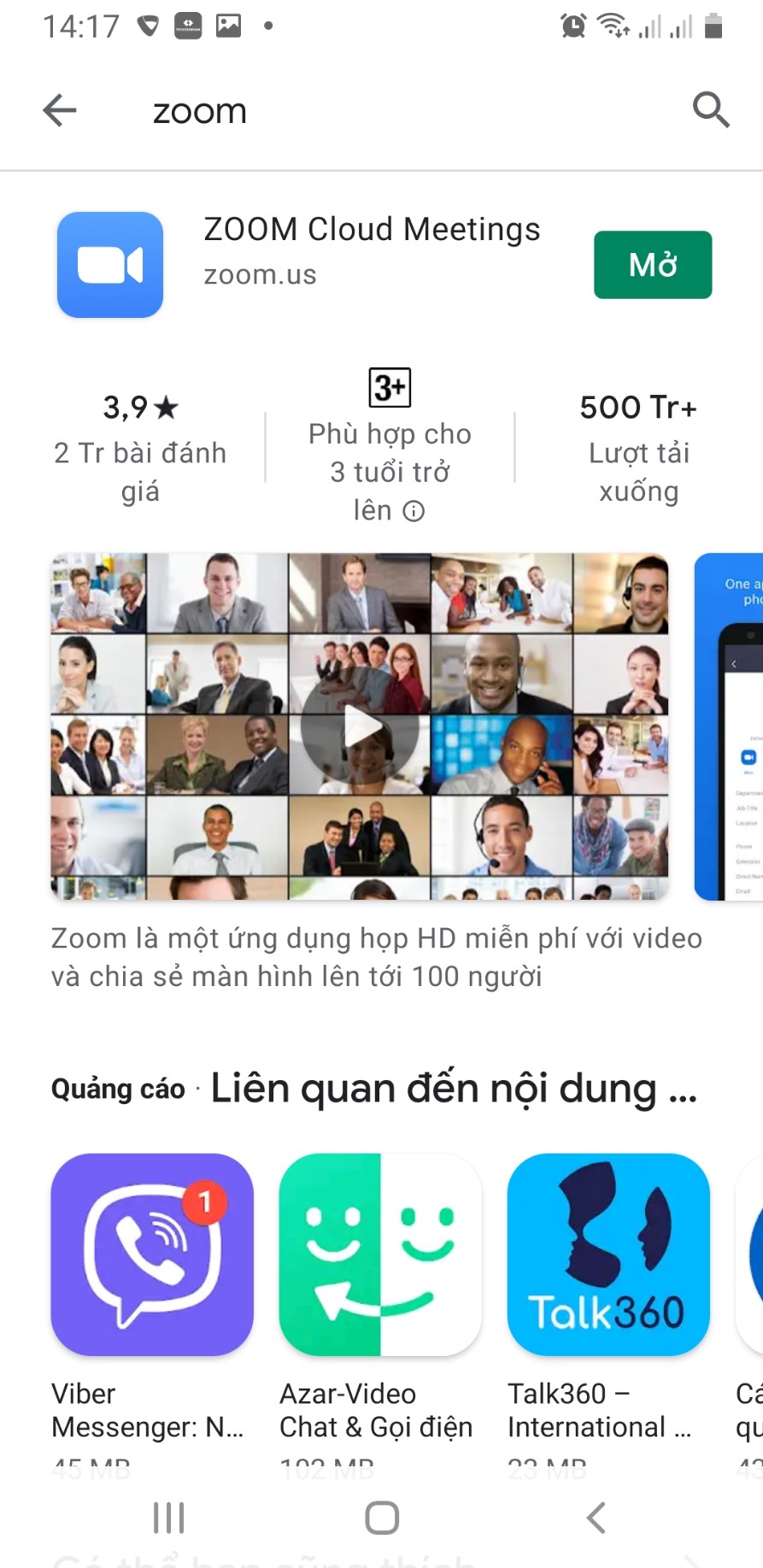
Task: View the age rating info icon
Action: 414,511
